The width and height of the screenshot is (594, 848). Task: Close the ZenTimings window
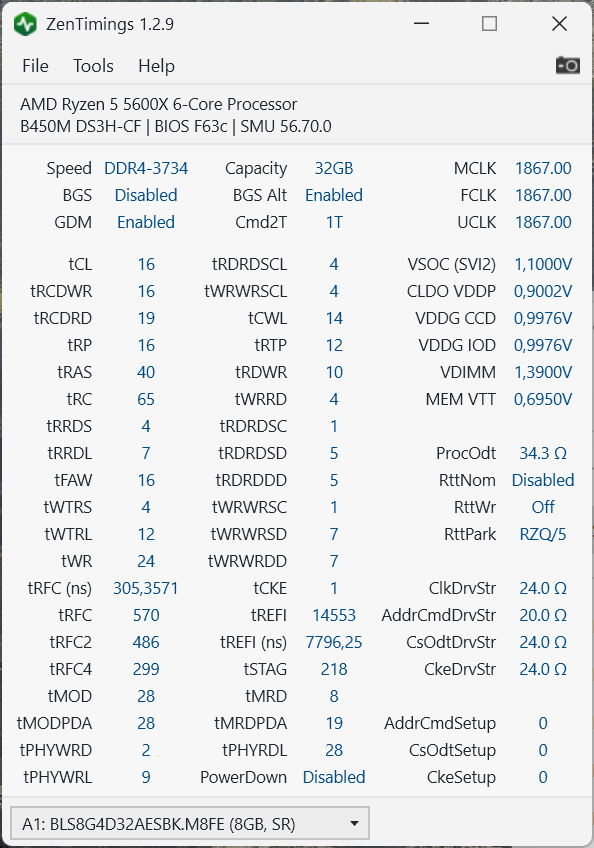click(x=559, y=24)
